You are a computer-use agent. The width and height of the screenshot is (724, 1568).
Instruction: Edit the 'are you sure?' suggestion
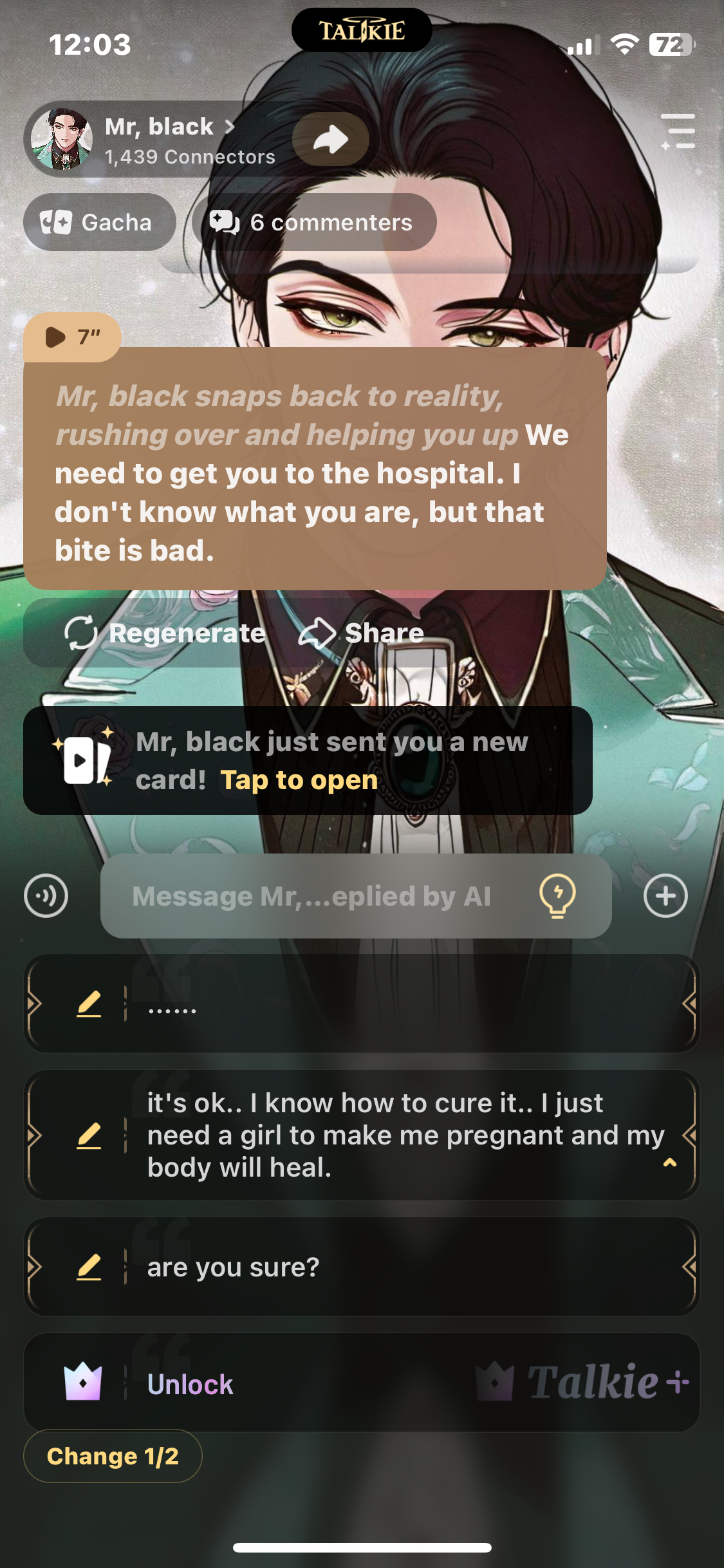click(x=89, y=1267)
